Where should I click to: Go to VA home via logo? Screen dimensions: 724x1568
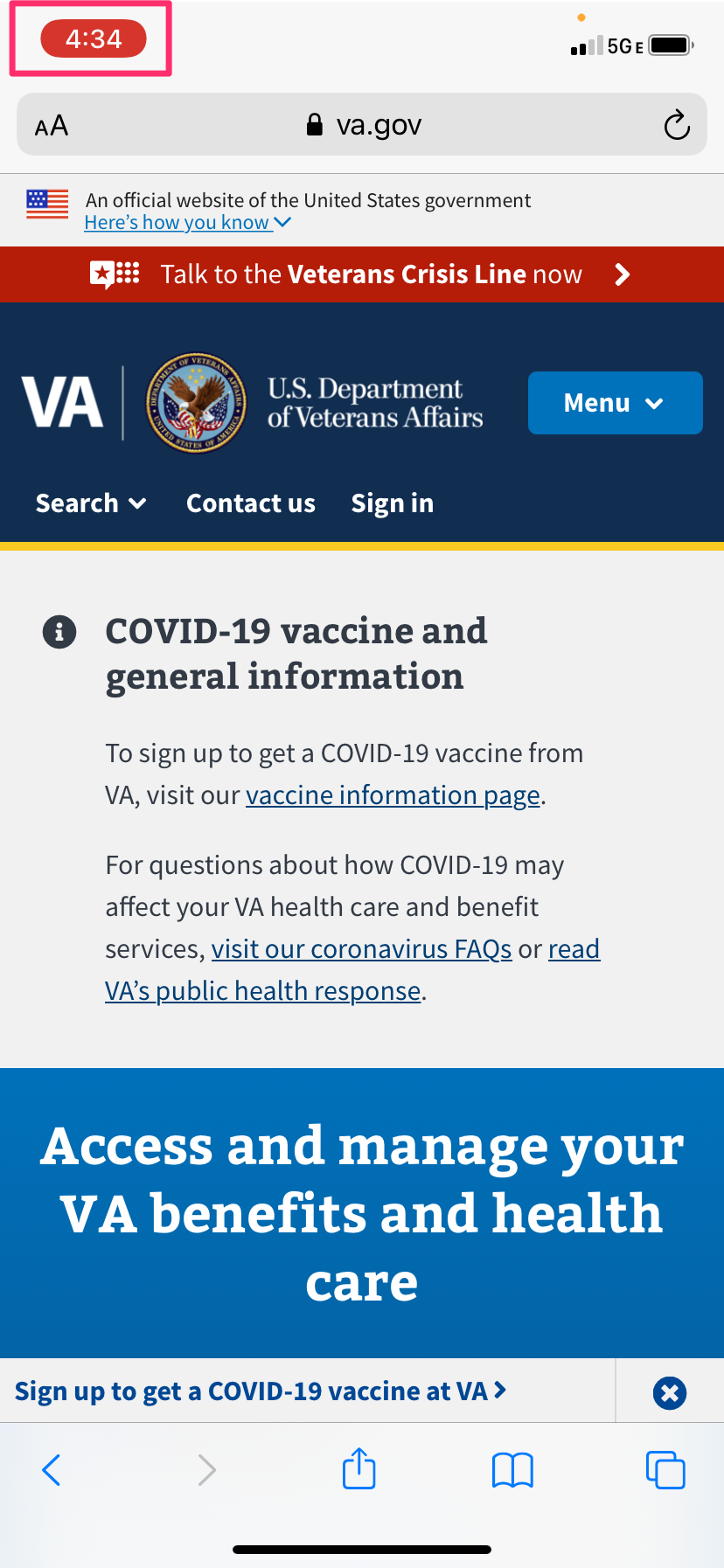coord(63,403)
